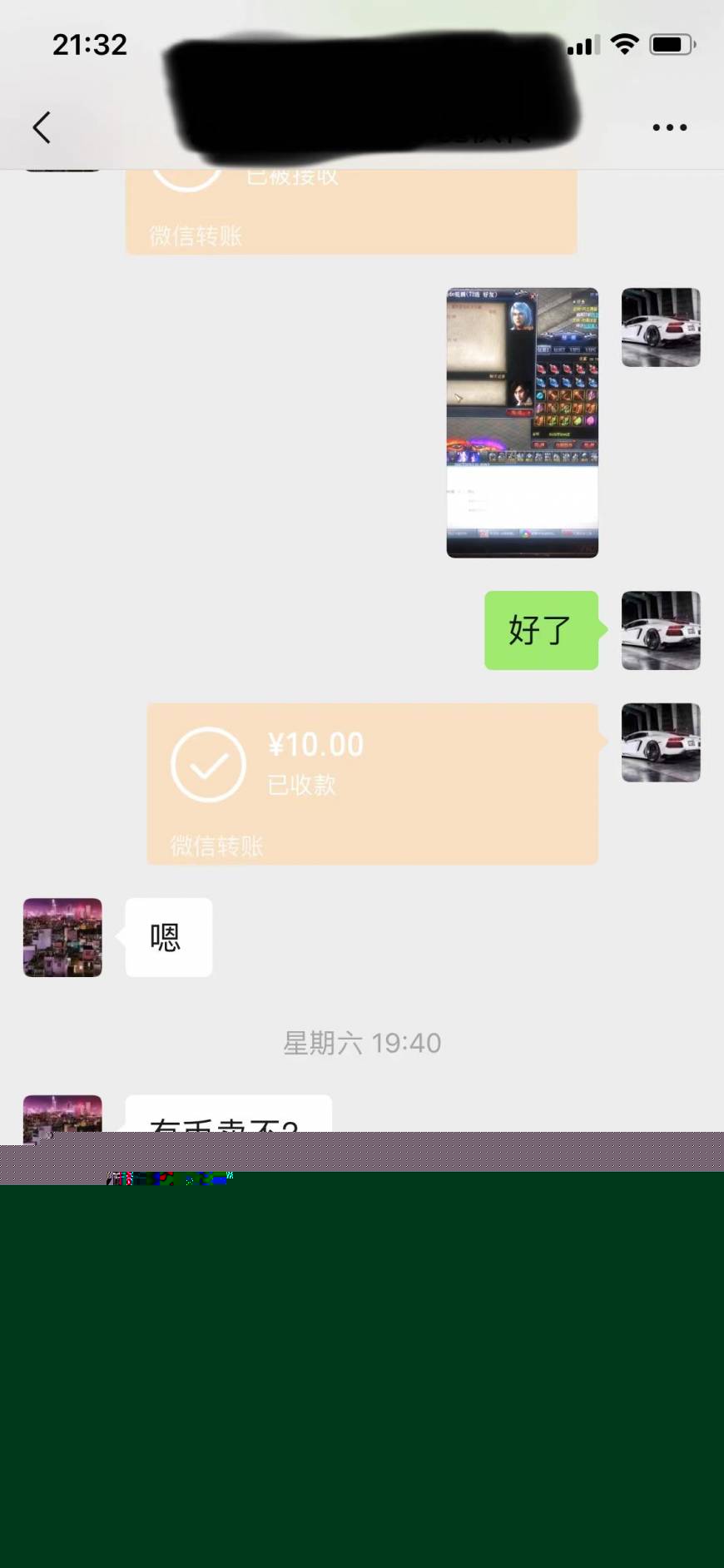
Task: Open the game screenshot image message
Action: 522,423
